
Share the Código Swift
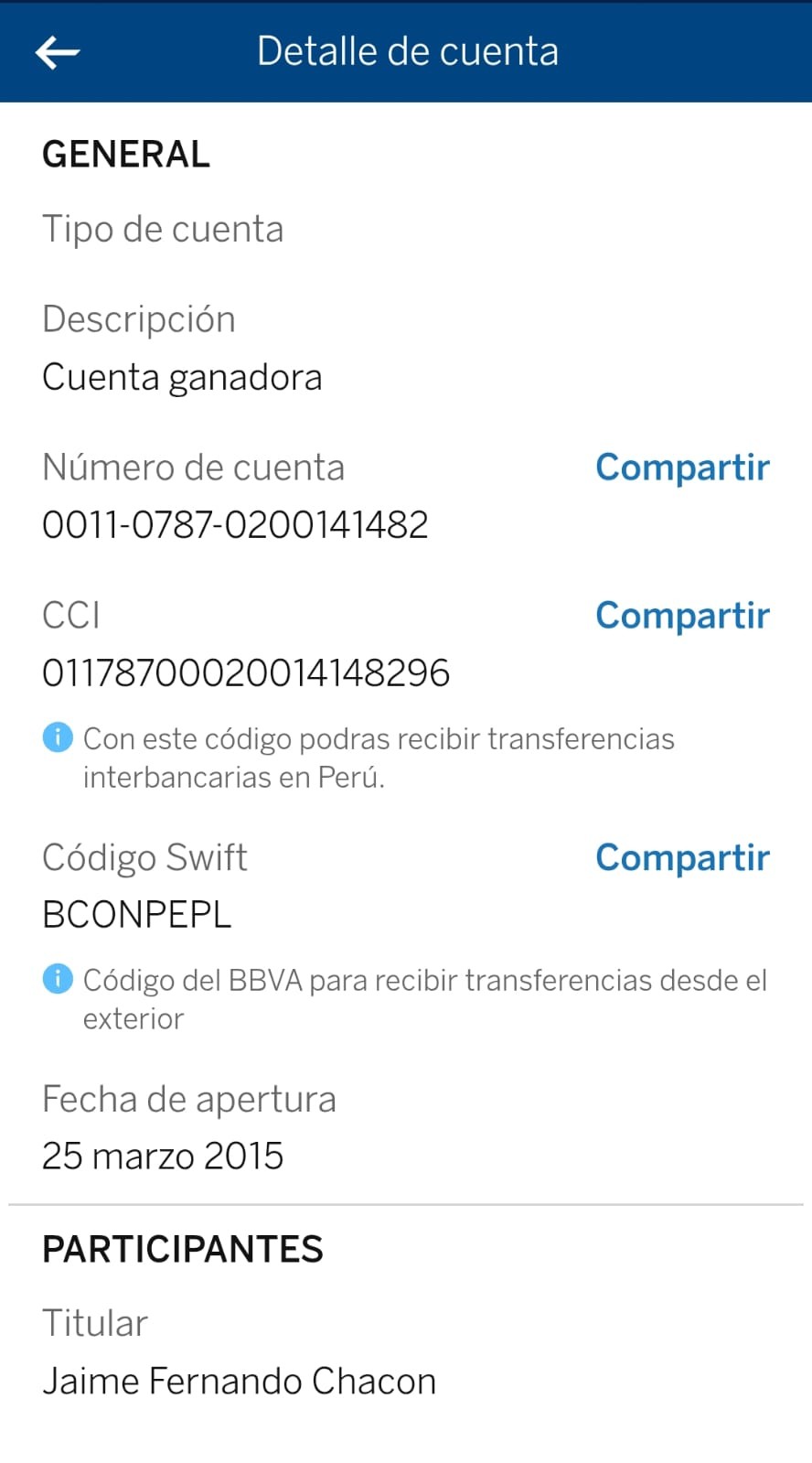click(x=682, y=858)
